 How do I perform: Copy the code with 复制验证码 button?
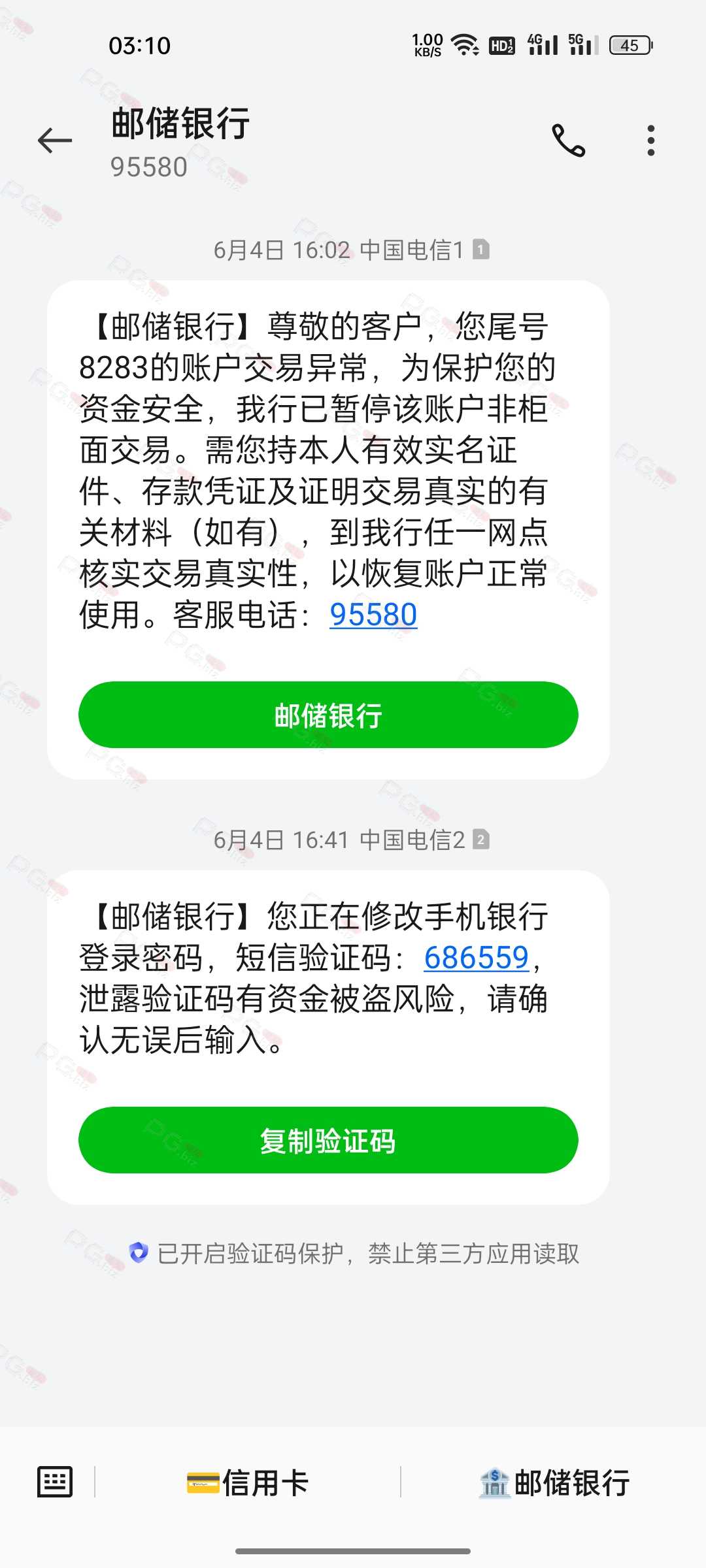(x=328, y=1140)
